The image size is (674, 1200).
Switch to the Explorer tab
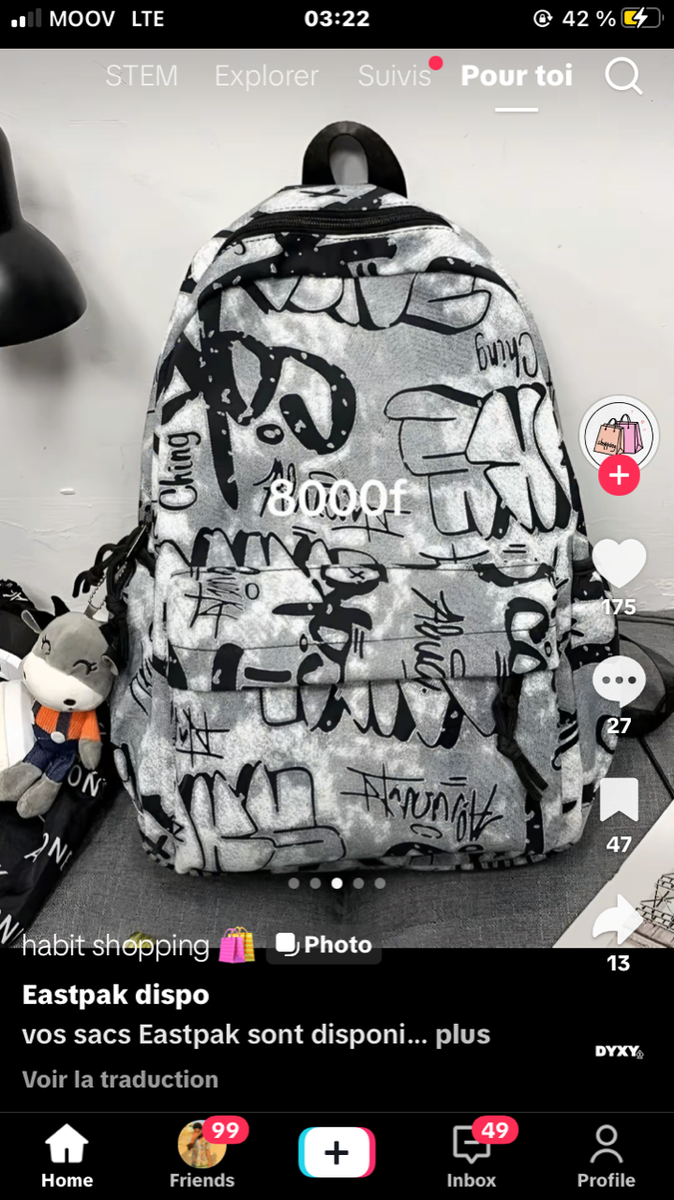[267, 76]
